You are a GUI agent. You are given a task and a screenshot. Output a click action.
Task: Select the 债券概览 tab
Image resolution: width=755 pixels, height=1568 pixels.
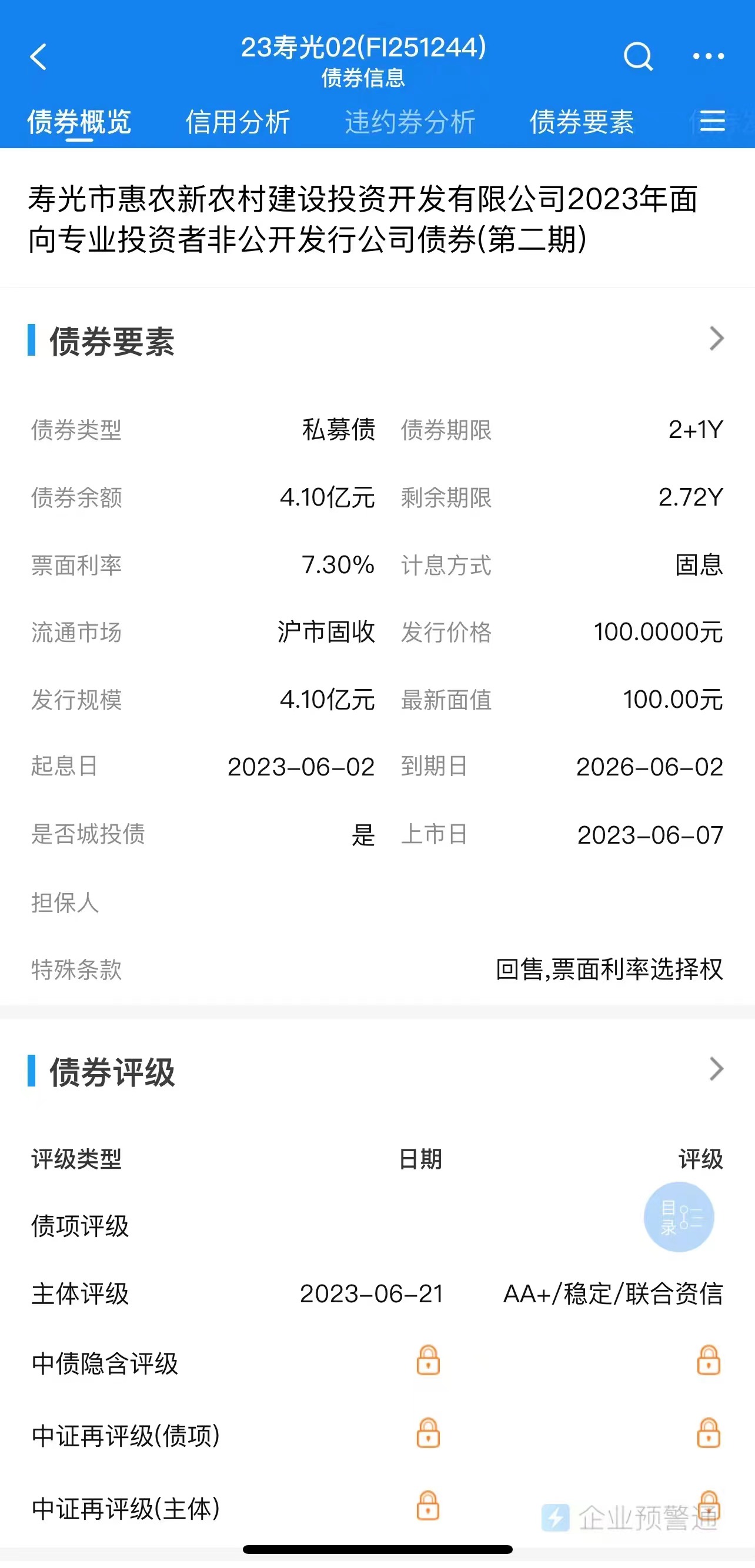click(79, 122)
